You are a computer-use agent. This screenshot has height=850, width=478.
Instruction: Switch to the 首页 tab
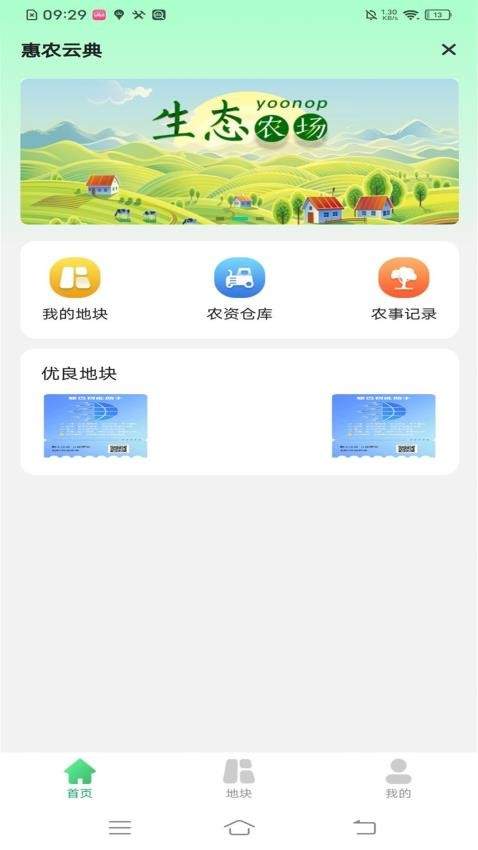point(80,778)
